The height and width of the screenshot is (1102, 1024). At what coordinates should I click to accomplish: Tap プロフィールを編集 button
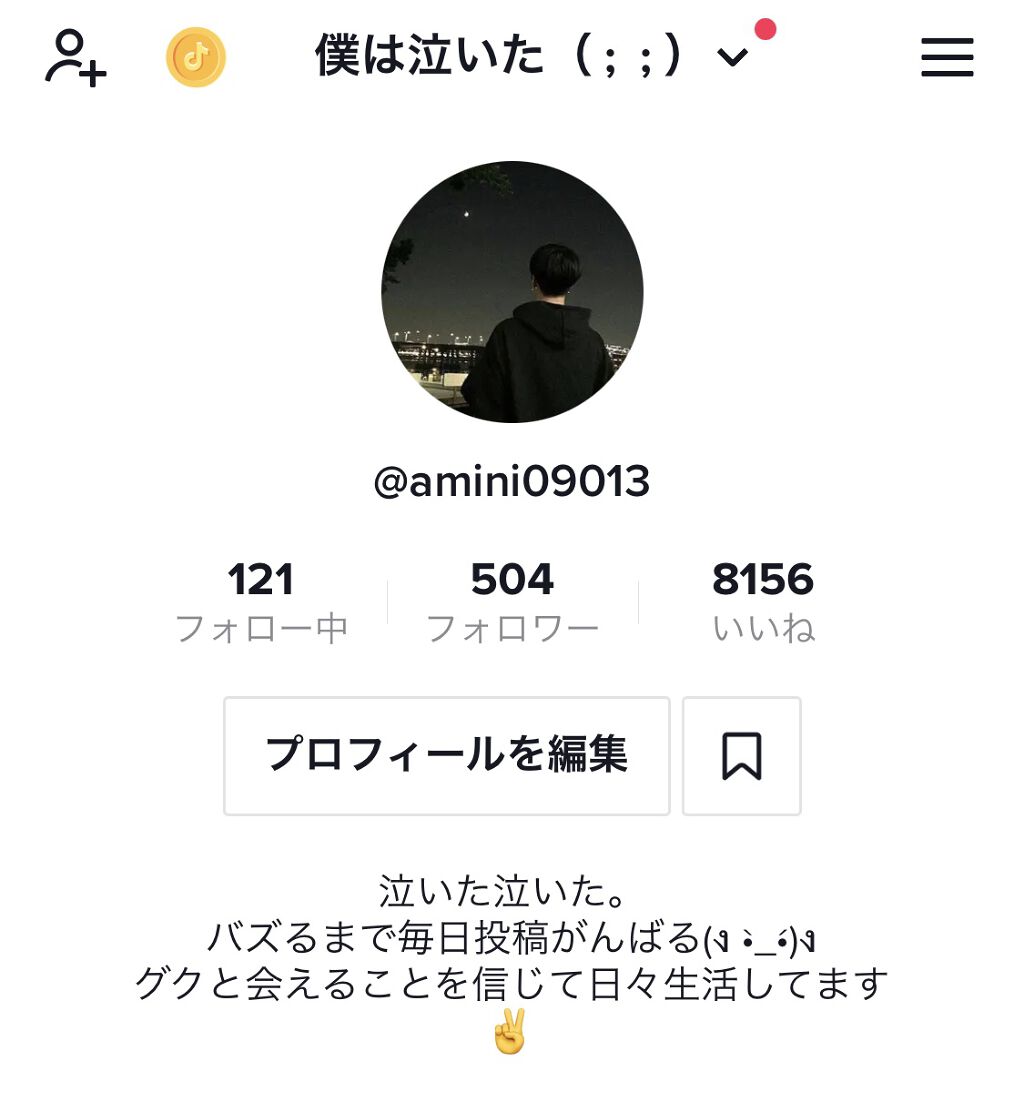point(446,756)
